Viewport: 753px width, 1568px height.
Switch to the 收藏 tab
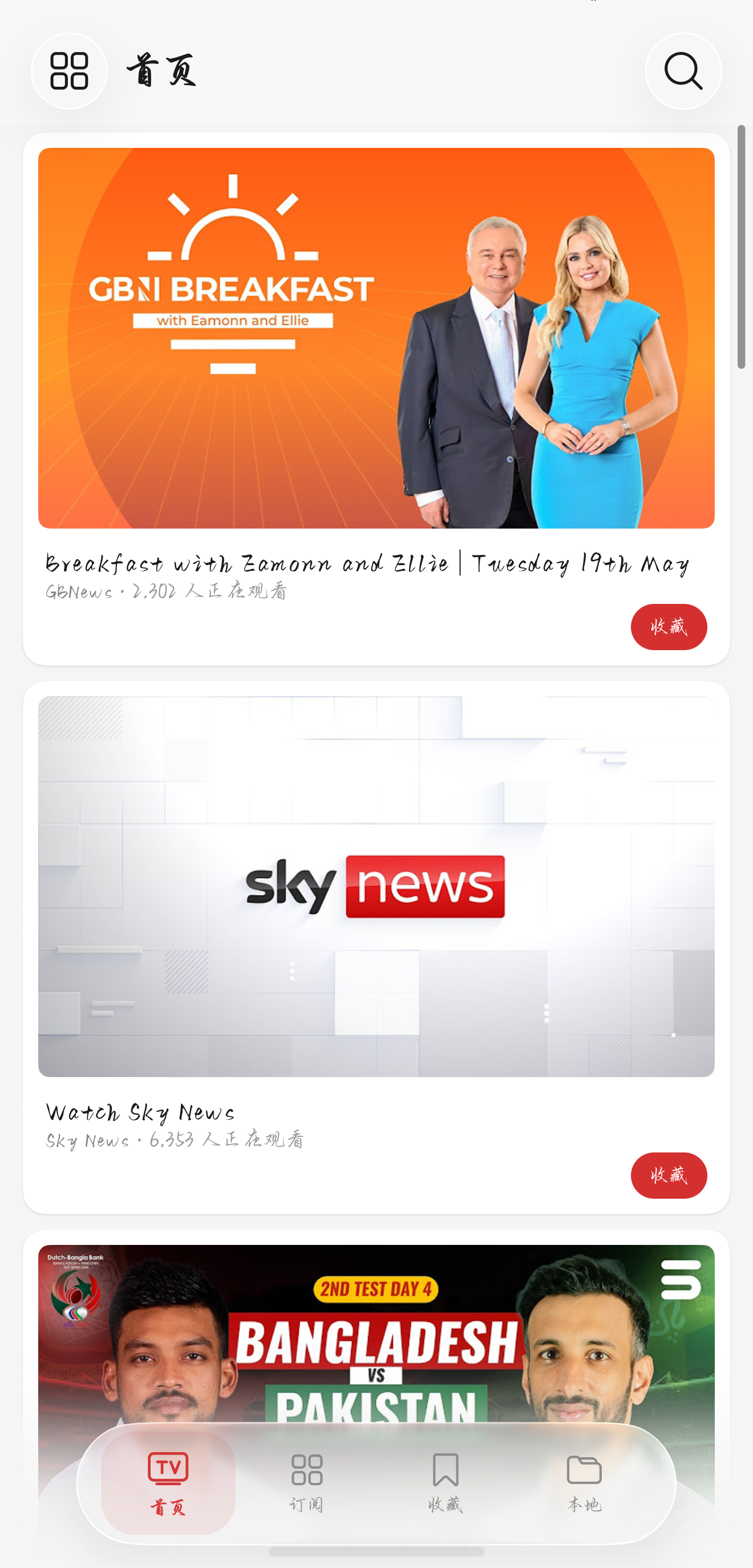coord(445,1483)
